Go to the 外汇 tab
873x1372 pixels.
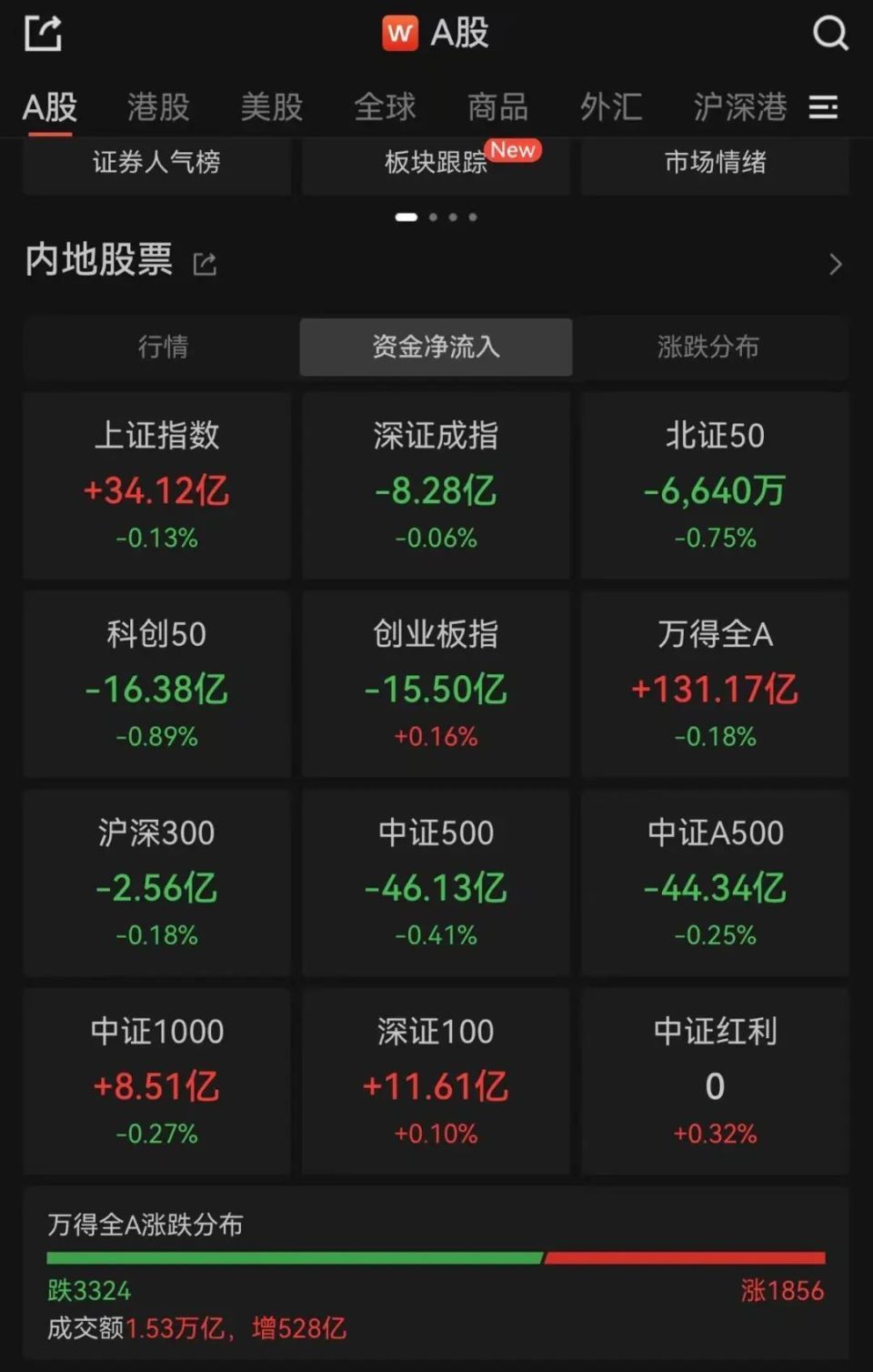pyautogui.click(x=611, y=107)
